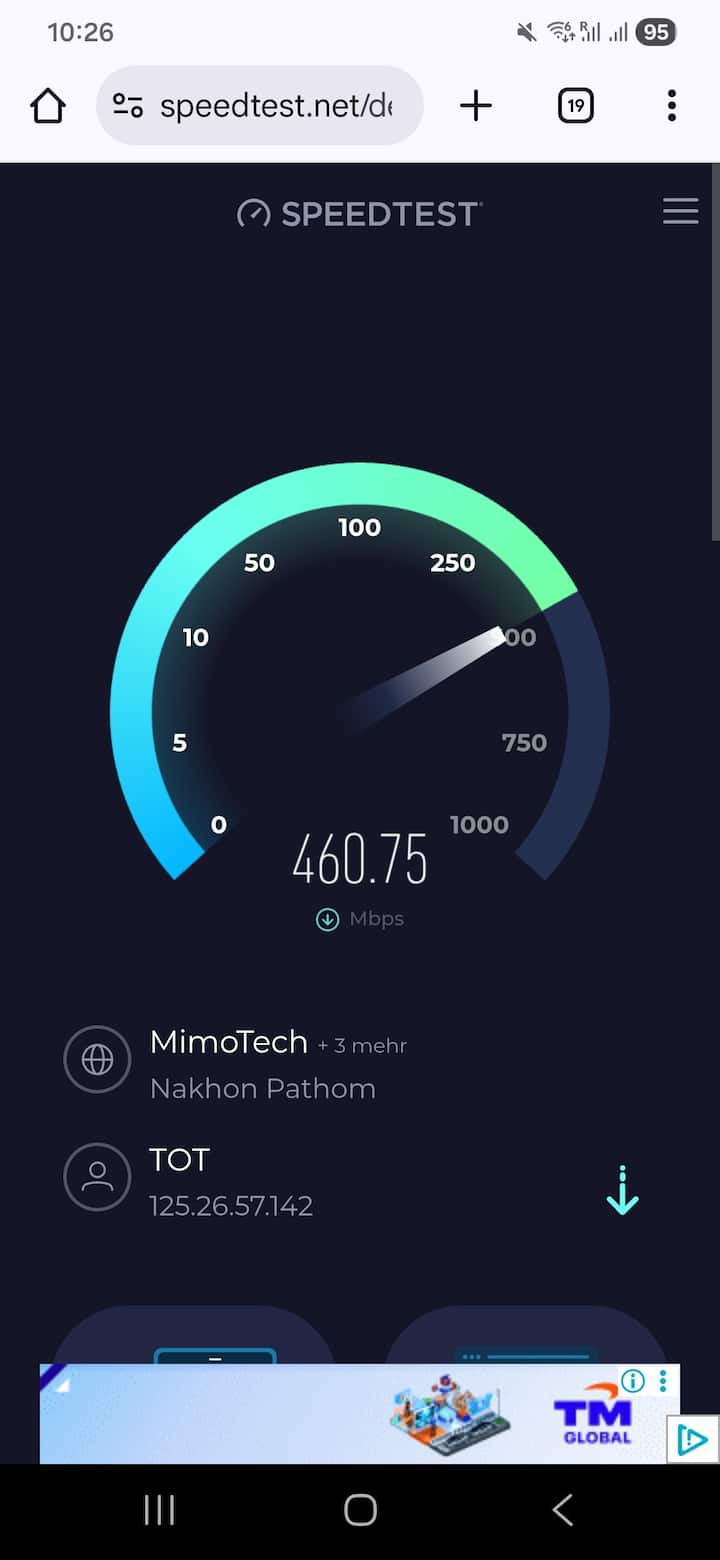Open recent apps from navigation bar
720x1560 pixels.
tap(159, 1510)
